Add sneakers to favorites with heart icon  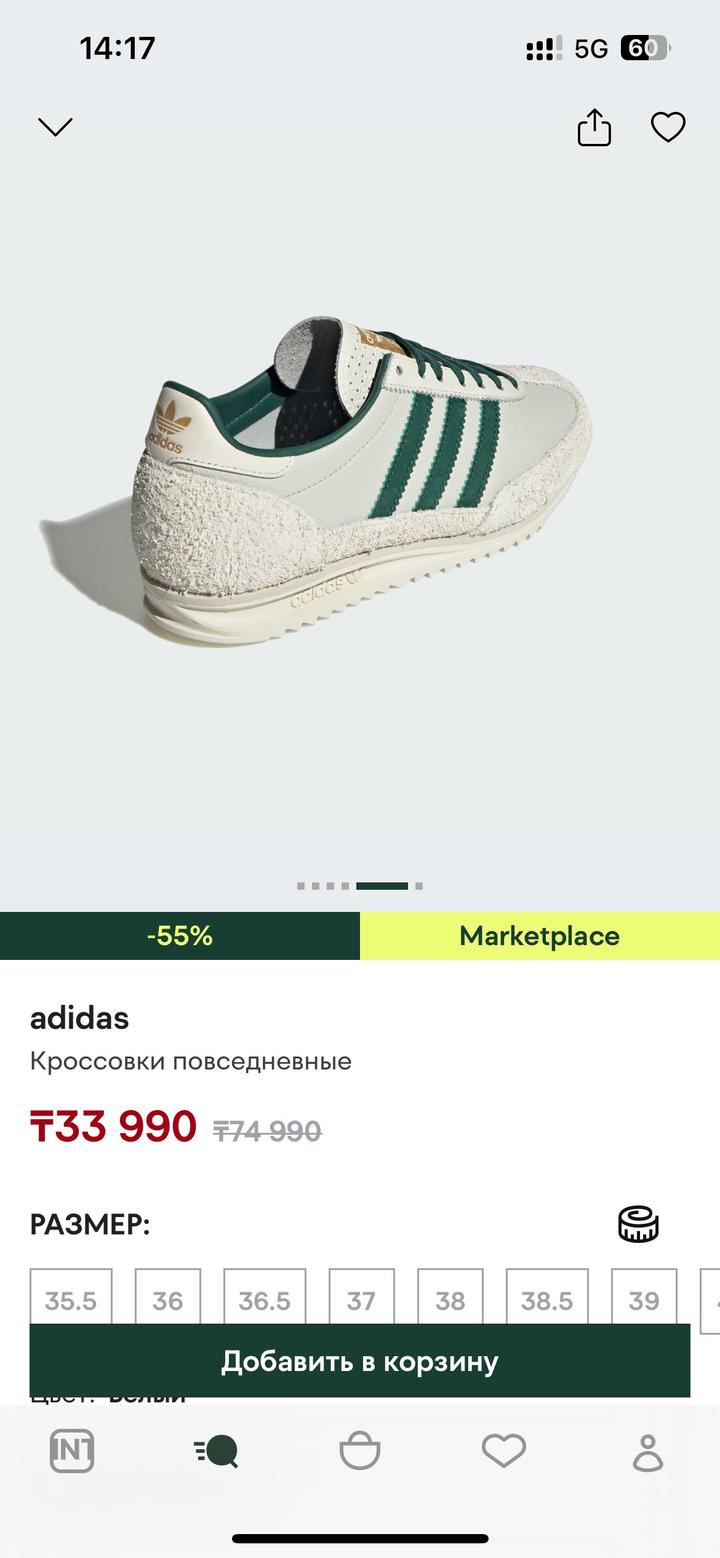pyautogui.click(x=668, y=127)
